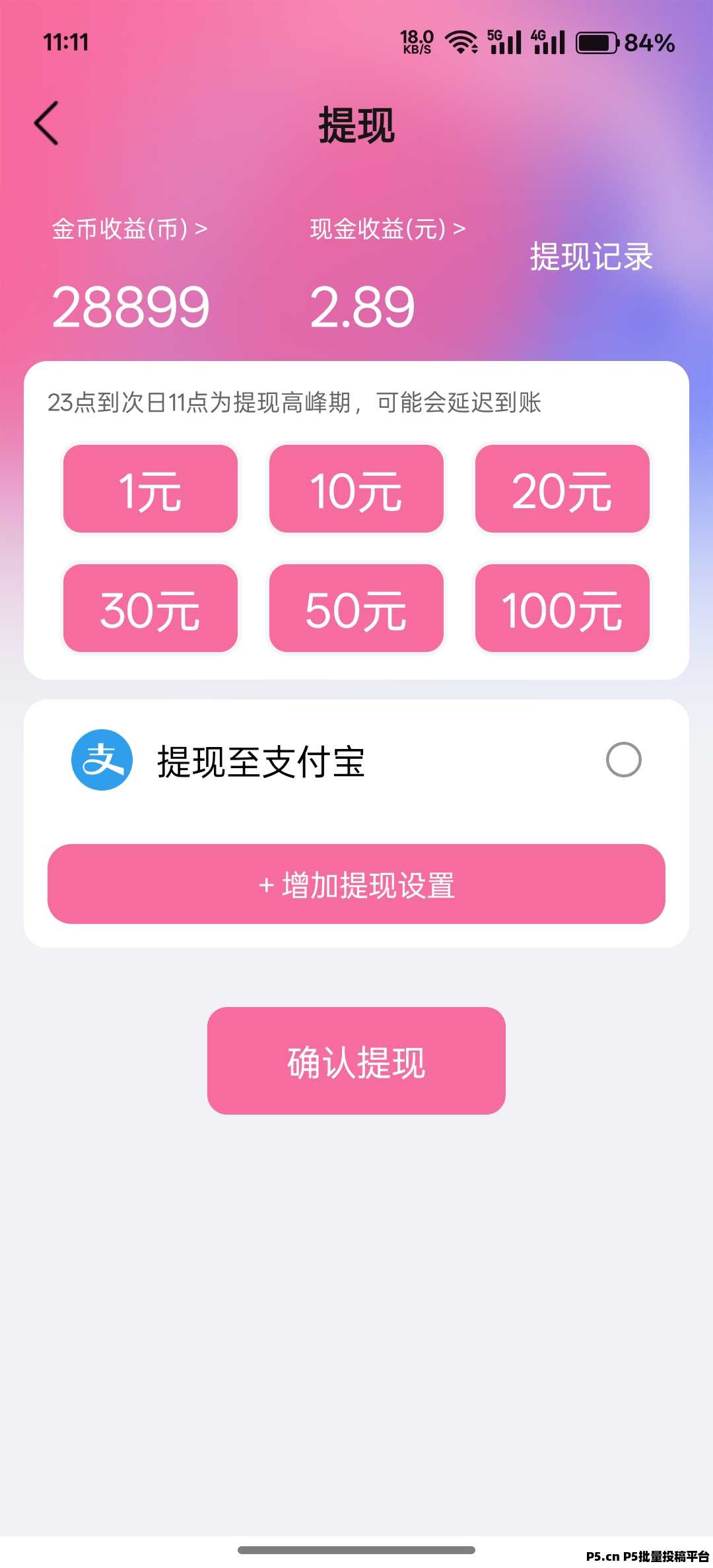Select the 提现至支付宝 radio button
The width and height of the screenshot is (713, 1568).
pos(623,760)
